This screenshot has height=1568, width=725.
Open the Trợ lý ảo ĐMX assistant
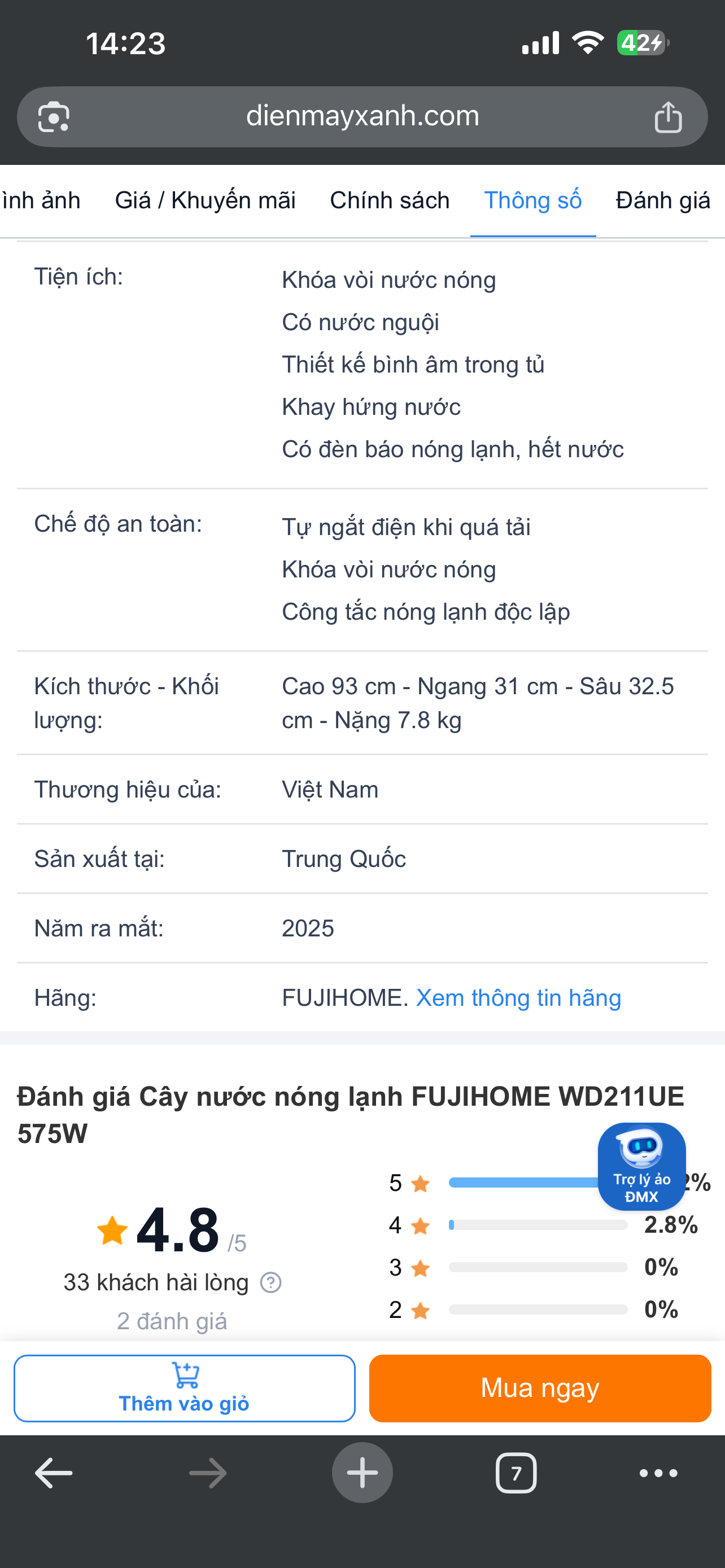641,1166
